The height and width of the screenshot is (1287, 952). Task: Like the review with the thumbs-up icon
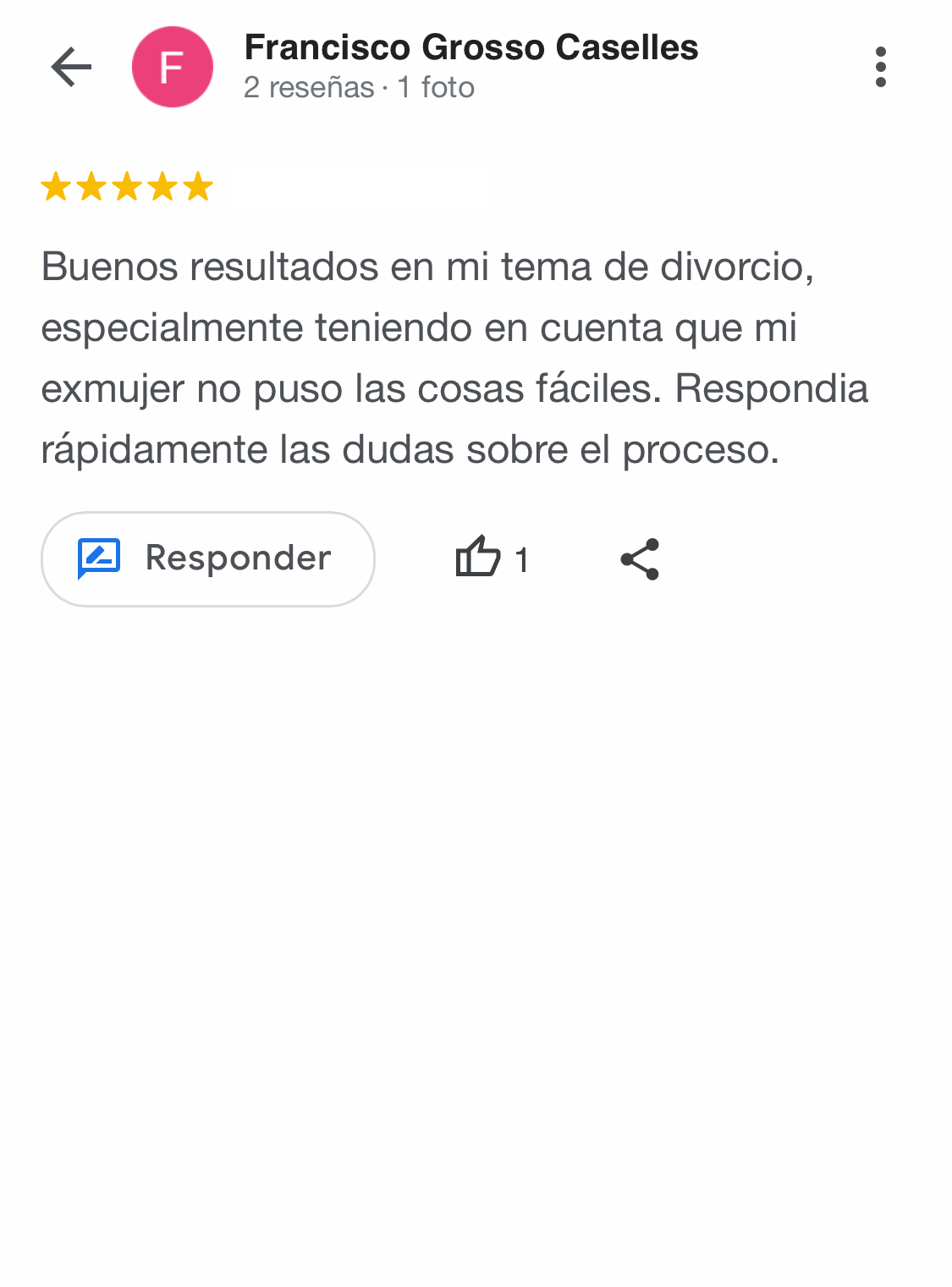479,558
